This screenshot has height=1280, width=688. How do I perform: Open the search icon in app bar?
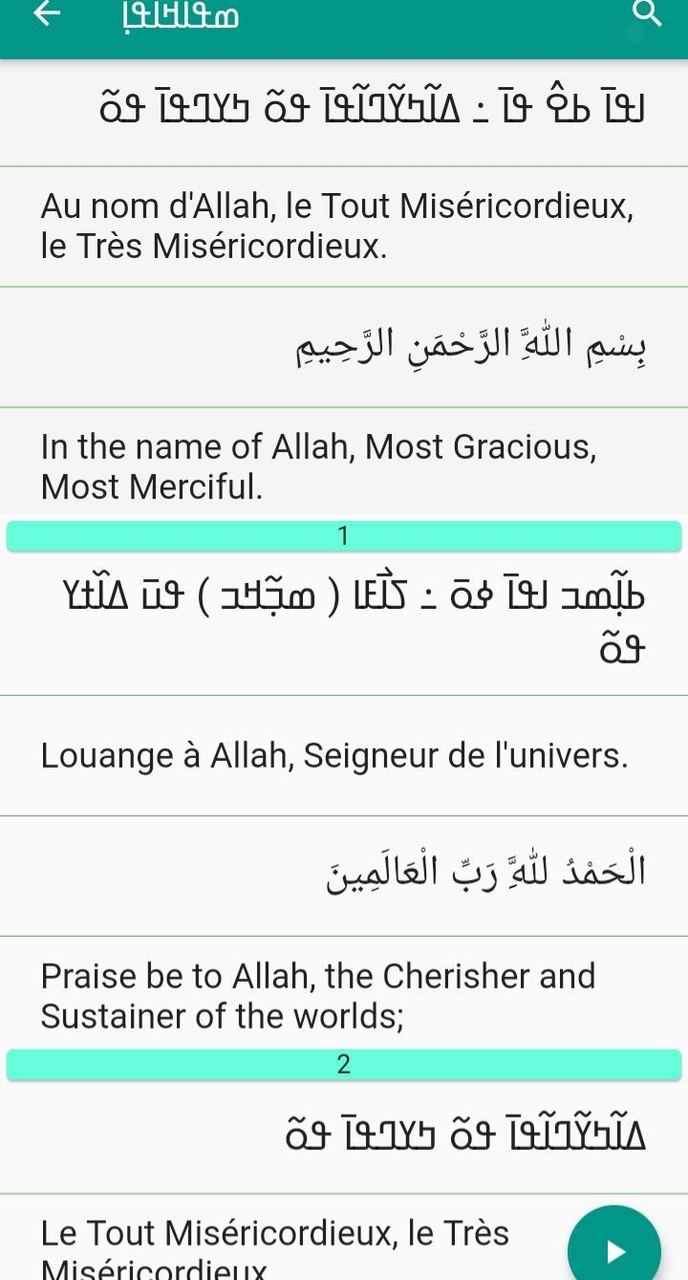click(648, 13)
